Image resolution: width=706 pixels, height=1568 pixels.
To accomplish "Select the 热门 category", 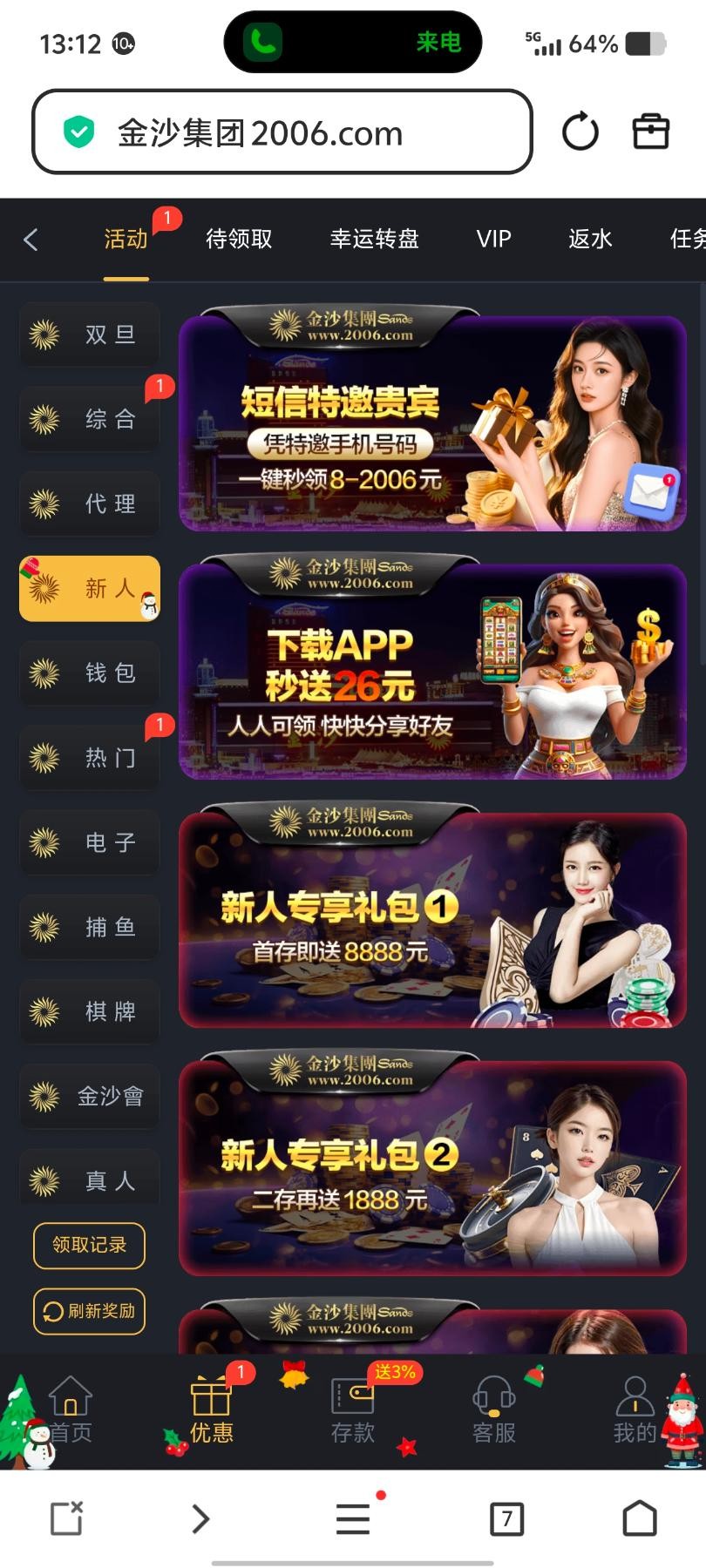I will click(x=90, y=757).
